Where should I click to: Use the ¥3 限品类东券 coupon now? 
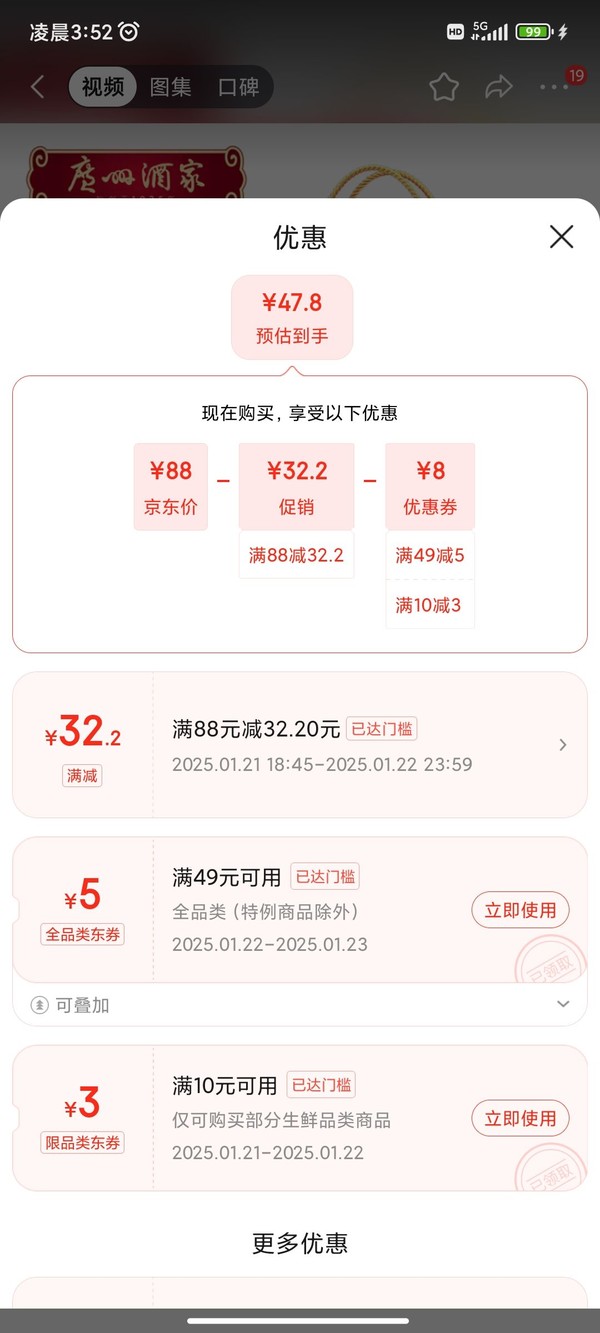tap(520, 1119)
